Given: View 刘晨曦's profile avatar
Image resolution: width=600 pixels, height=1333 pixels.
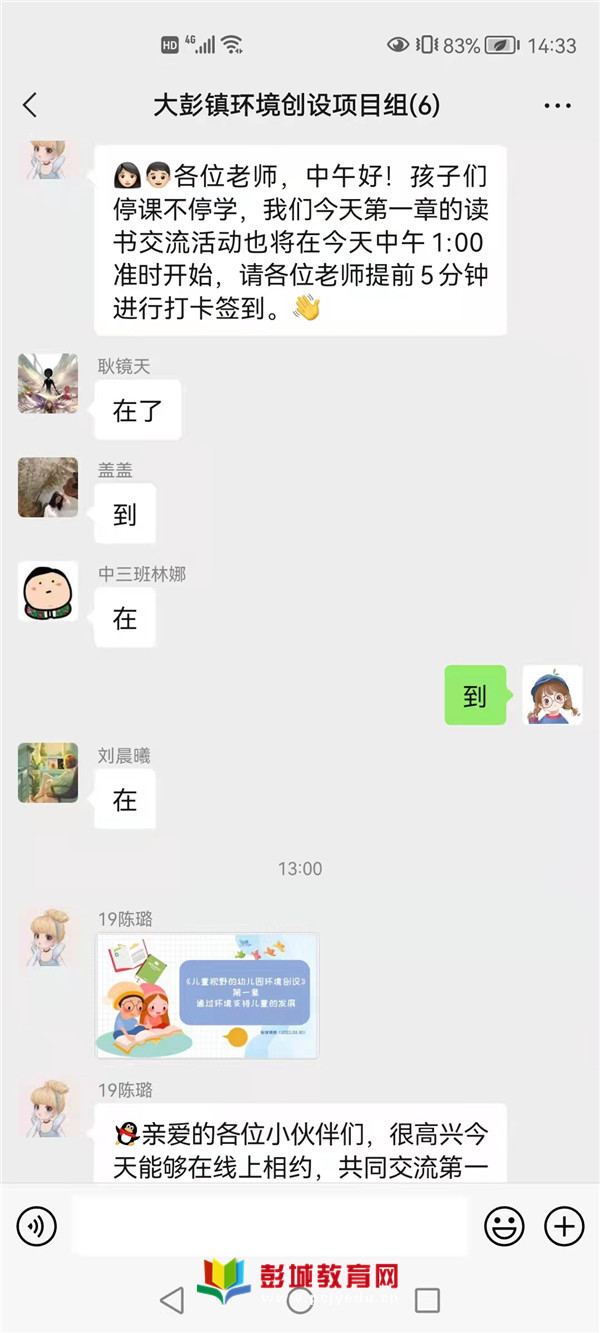Looking at the screenshot, I should pyautogui.click(x=48, y=773).
